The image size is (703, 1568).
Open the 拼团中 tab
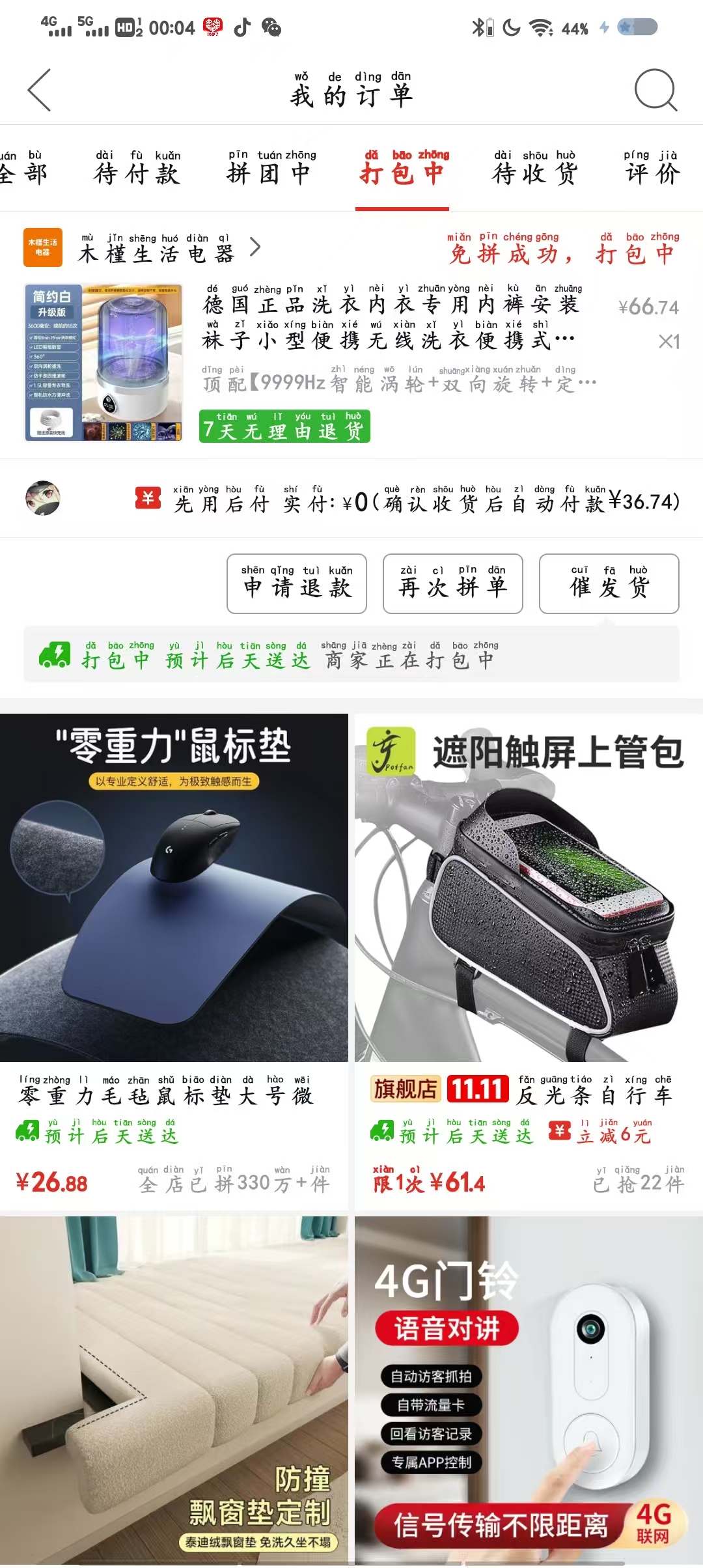point(272,171)
